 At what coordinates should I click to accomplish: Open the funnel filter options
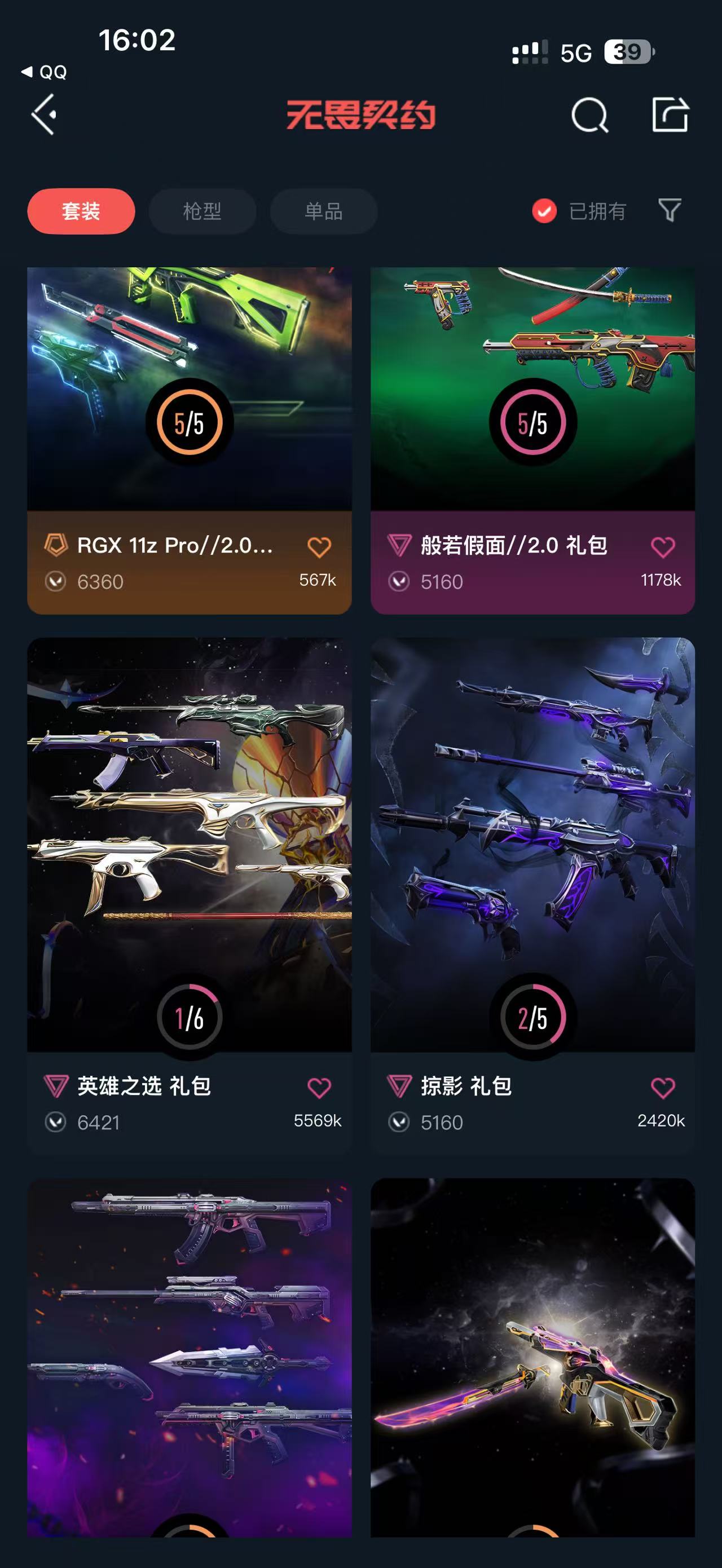pos(670,211)
